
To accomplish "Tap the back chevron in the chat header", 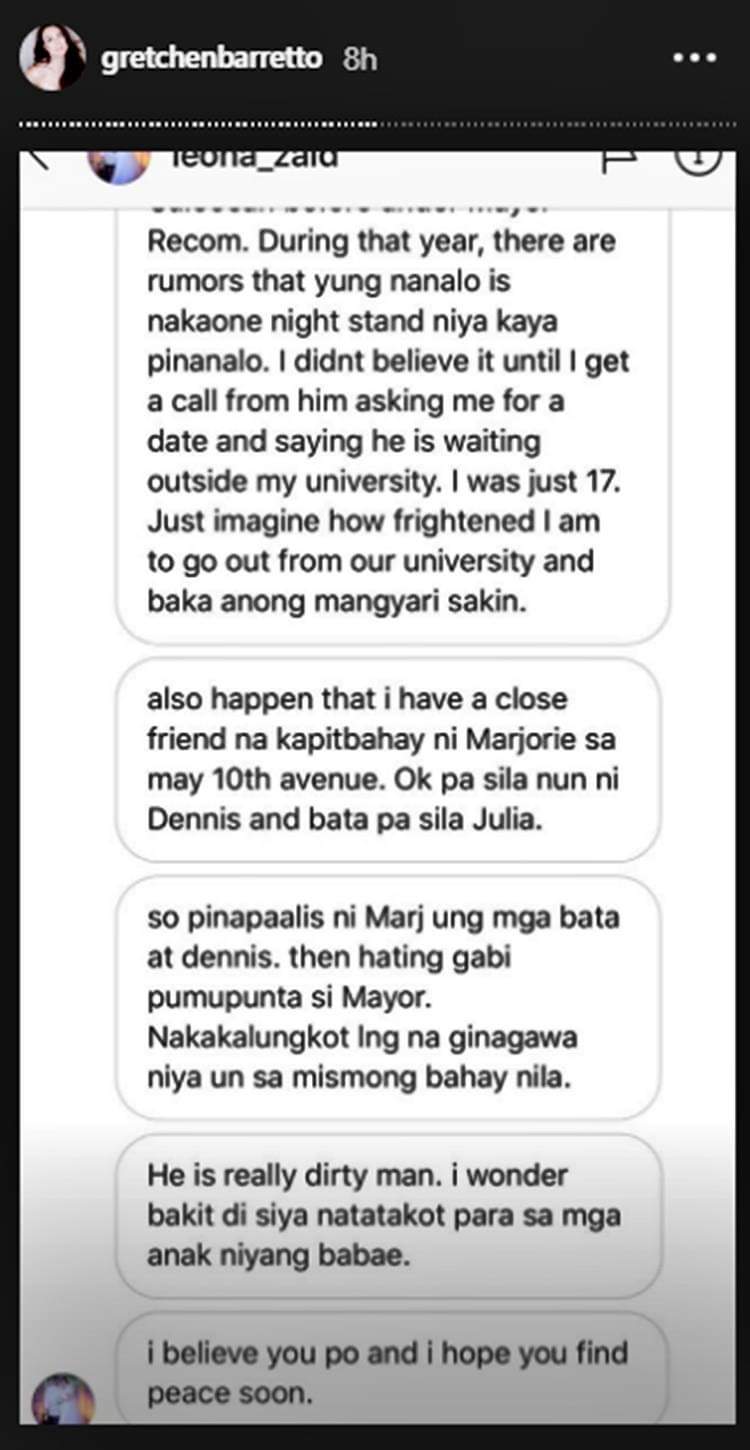I will [x=40, y=158].
